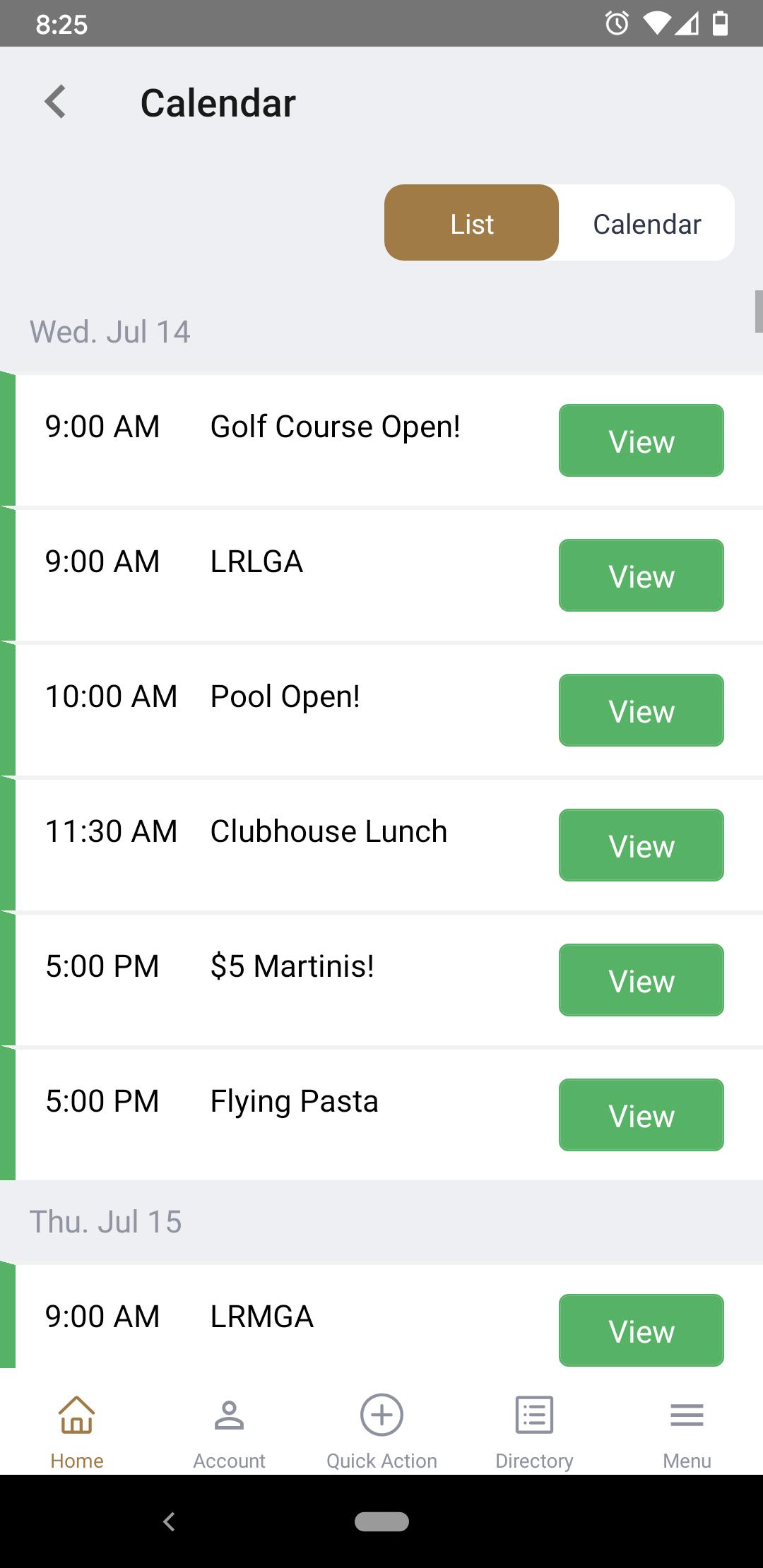Switch to the Calendar view
The height and width of the screenshot is (1568, 763).
click(646, 223)
